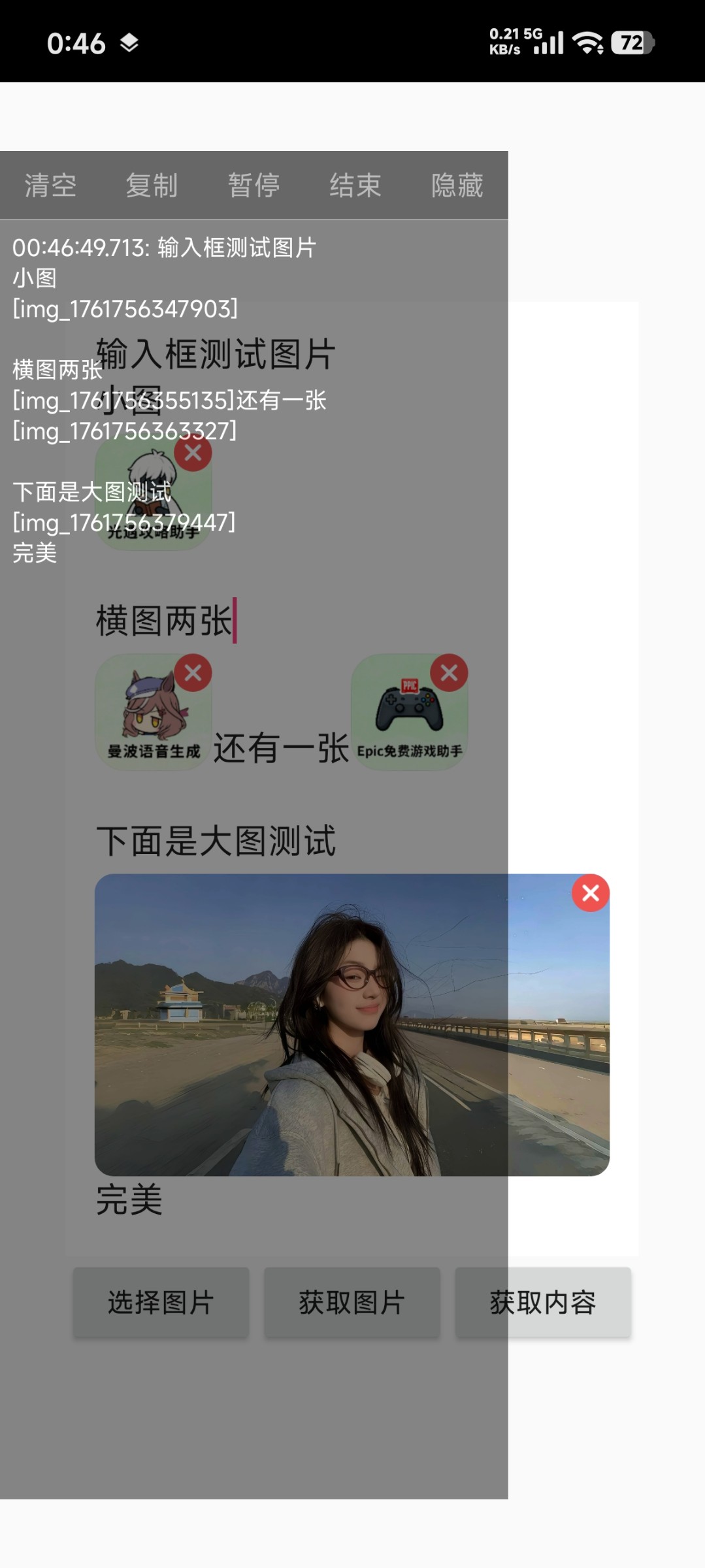
Task: Select 复制 to copy the log
Action: pyautogui.click(x=153, y=186)
